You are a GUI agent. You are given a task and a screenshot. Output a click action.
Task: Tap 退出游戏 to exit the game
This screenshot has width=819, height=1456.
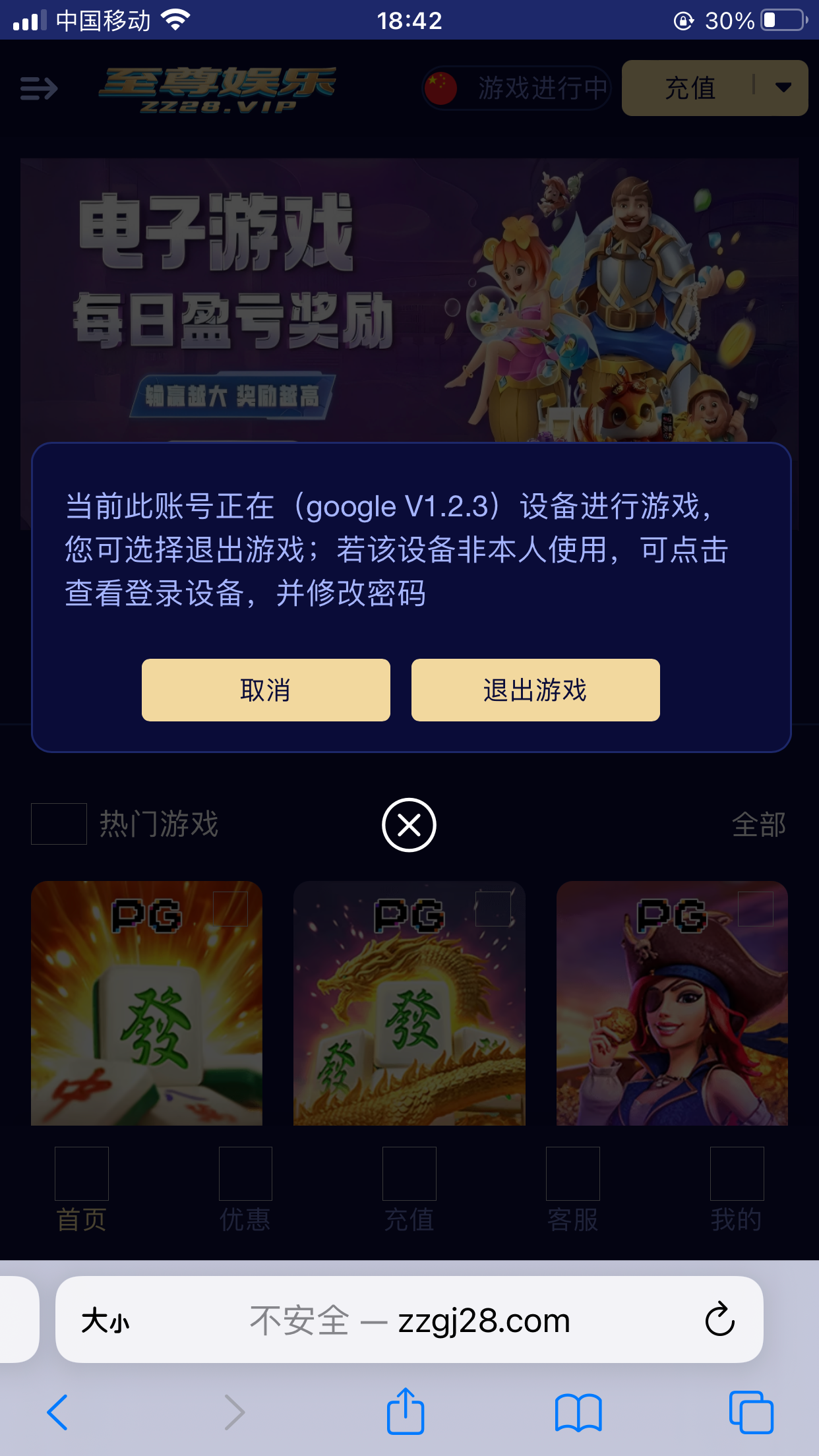(535, 690)
